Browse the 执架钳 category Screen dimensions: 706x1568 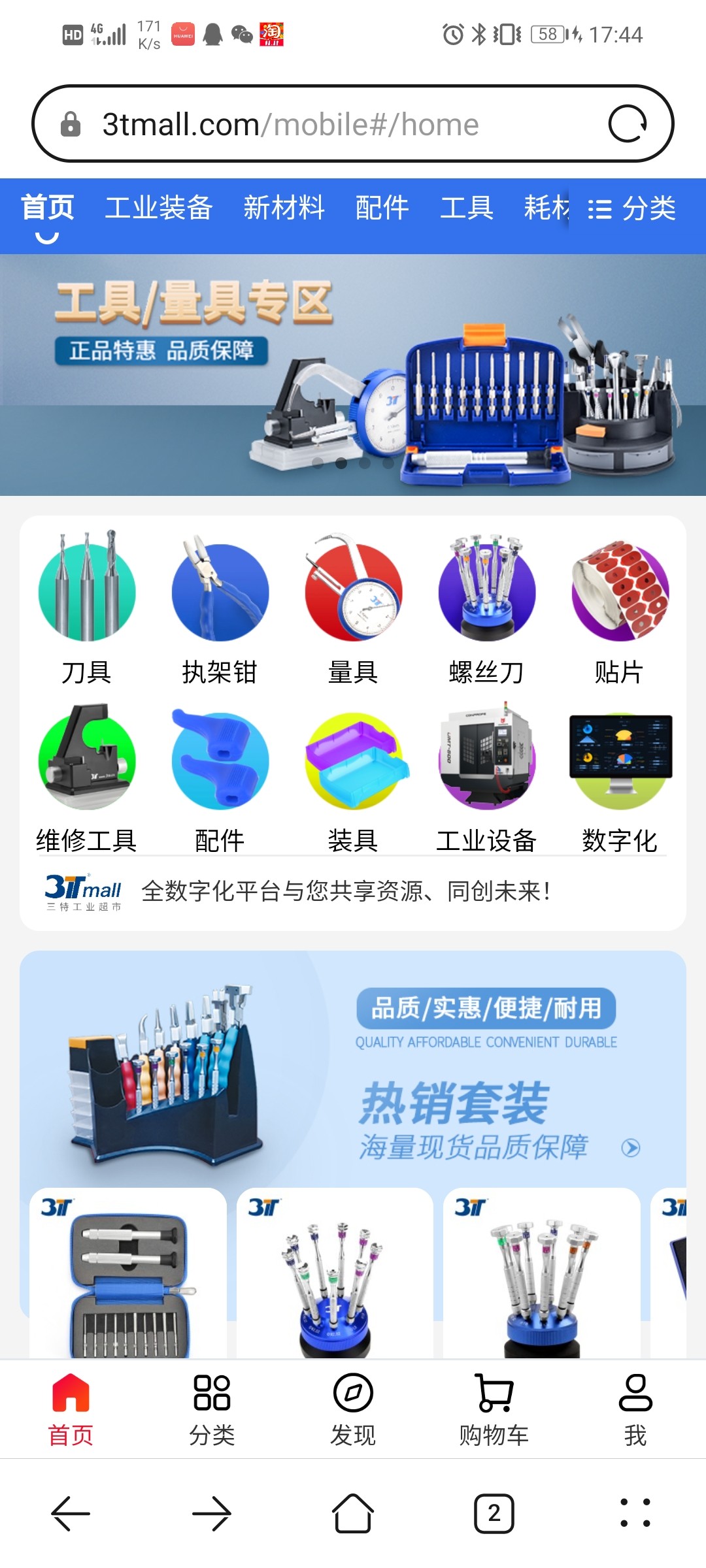[x=220, y=606]
